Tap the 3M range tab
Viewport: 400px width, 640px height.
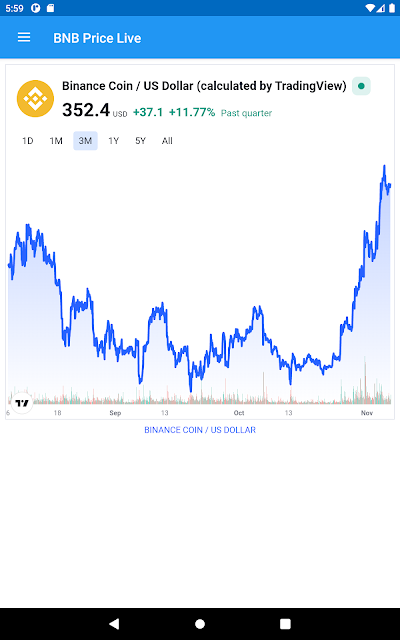coord(85,141)
